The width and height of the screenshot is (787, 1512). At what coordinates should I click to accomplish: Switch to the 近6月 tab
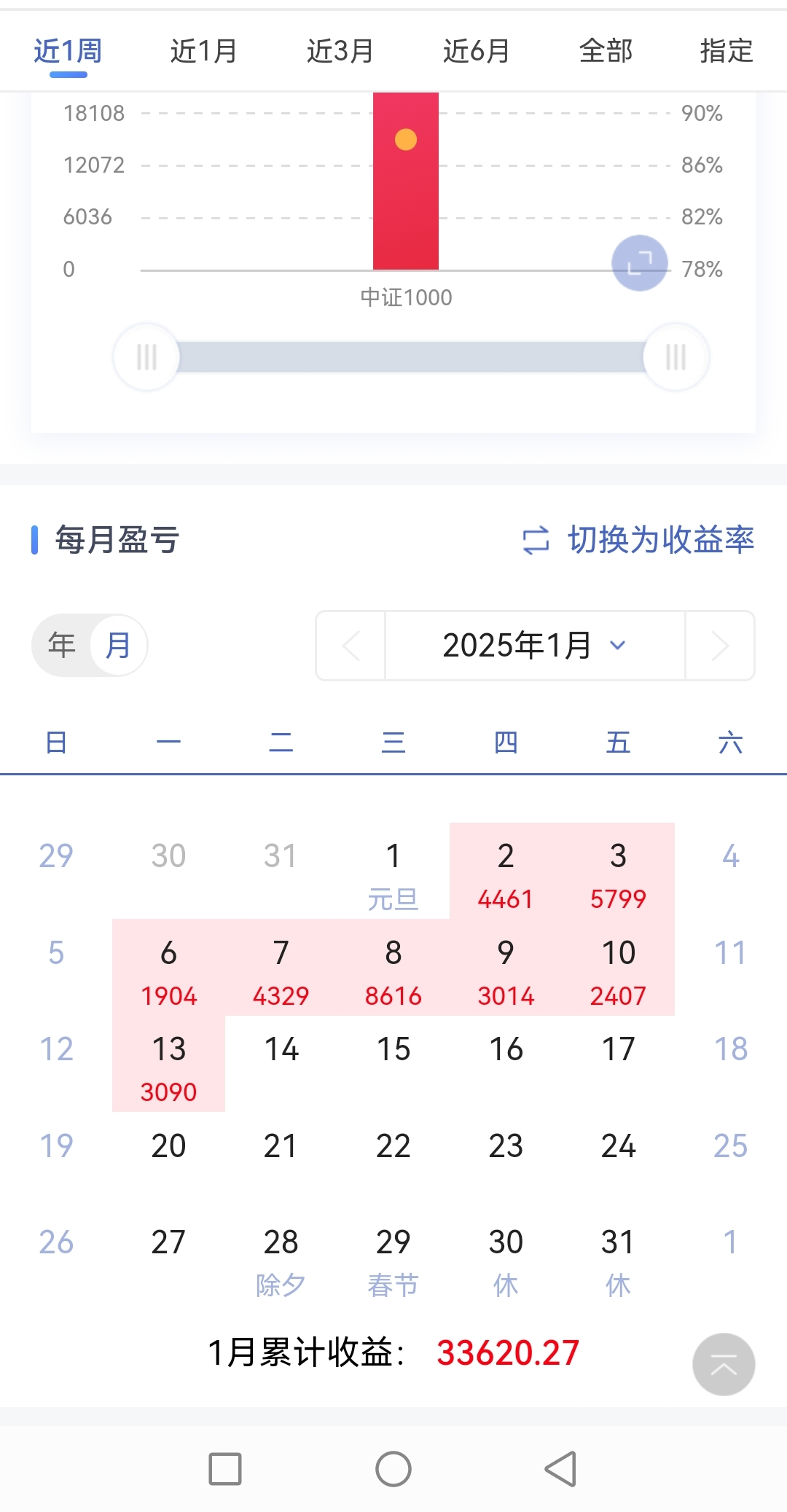click(476, 51)
